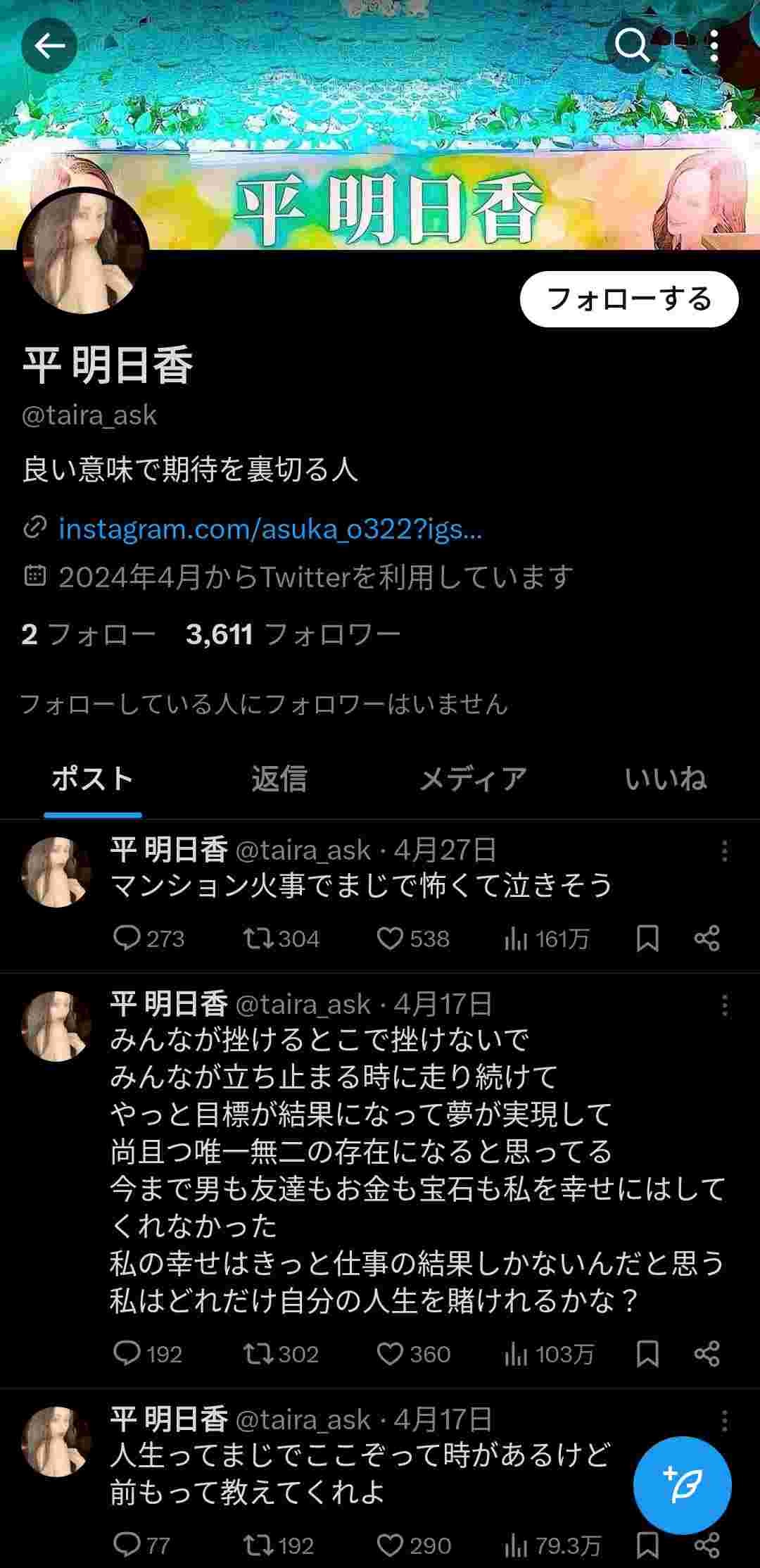Open the overflow menu in the header

(714, 46)
